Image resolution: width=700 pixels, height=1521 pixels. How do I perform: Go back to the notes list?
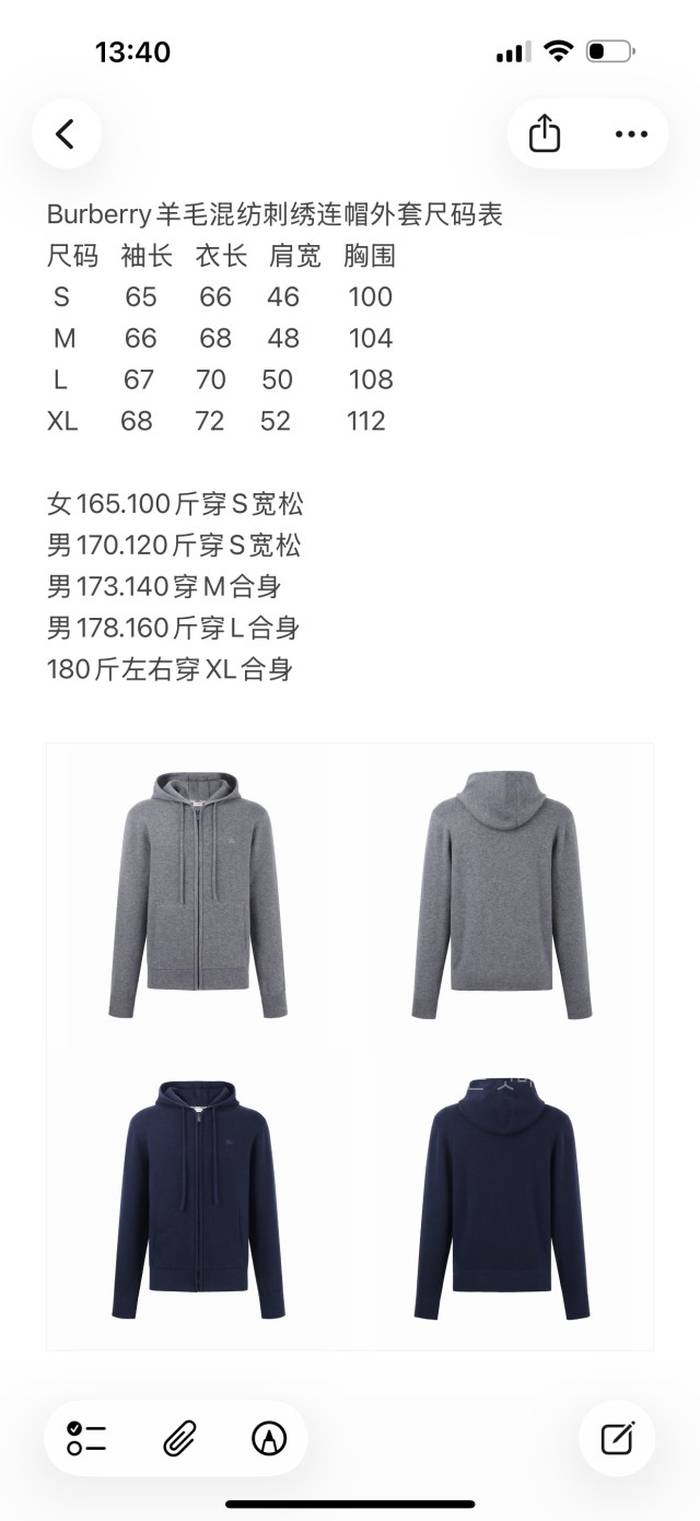pos(66,134)
